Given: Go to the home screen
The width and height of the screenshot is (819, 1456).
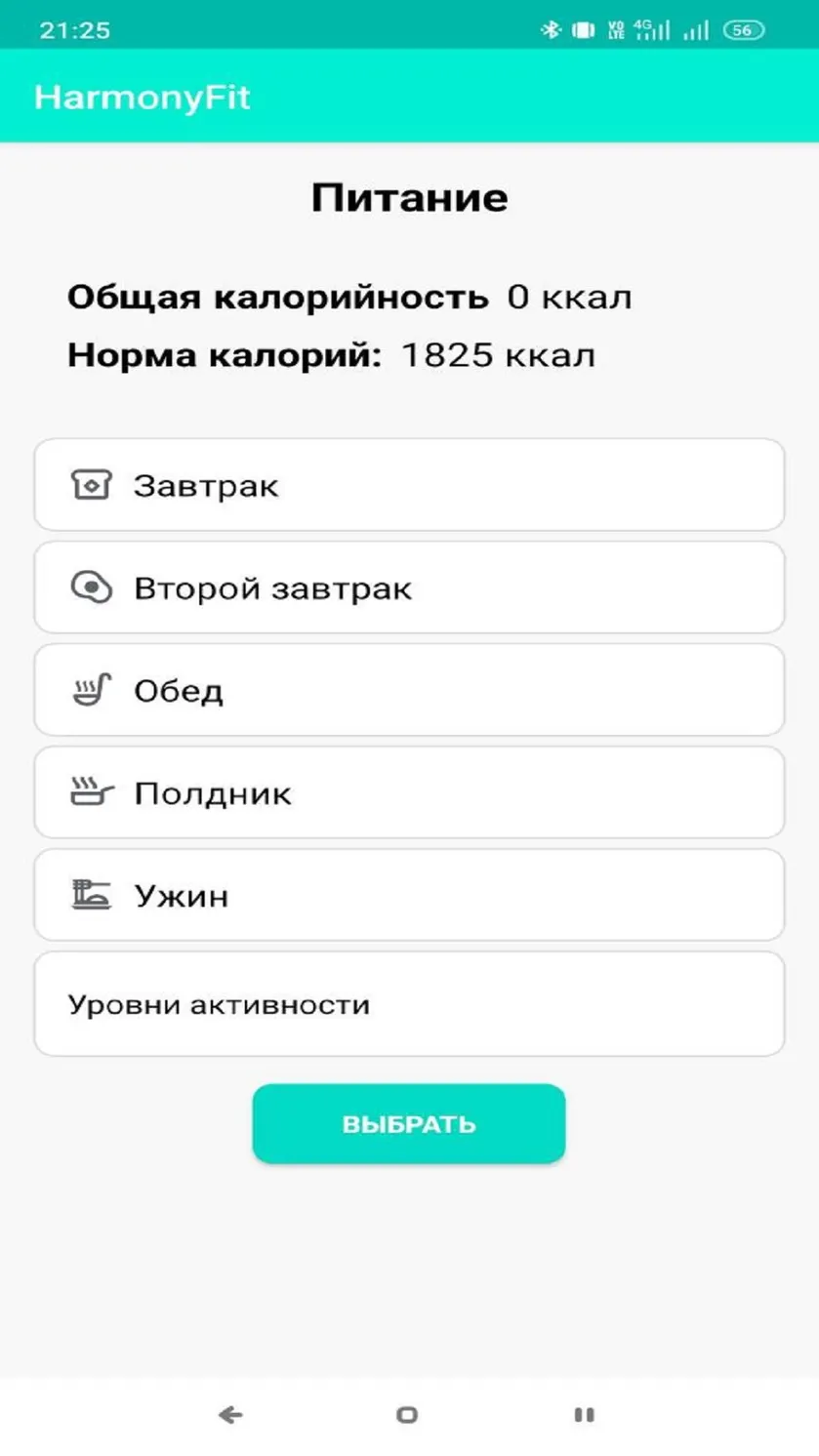Looking at the screenshot, I should point(407,1414).
